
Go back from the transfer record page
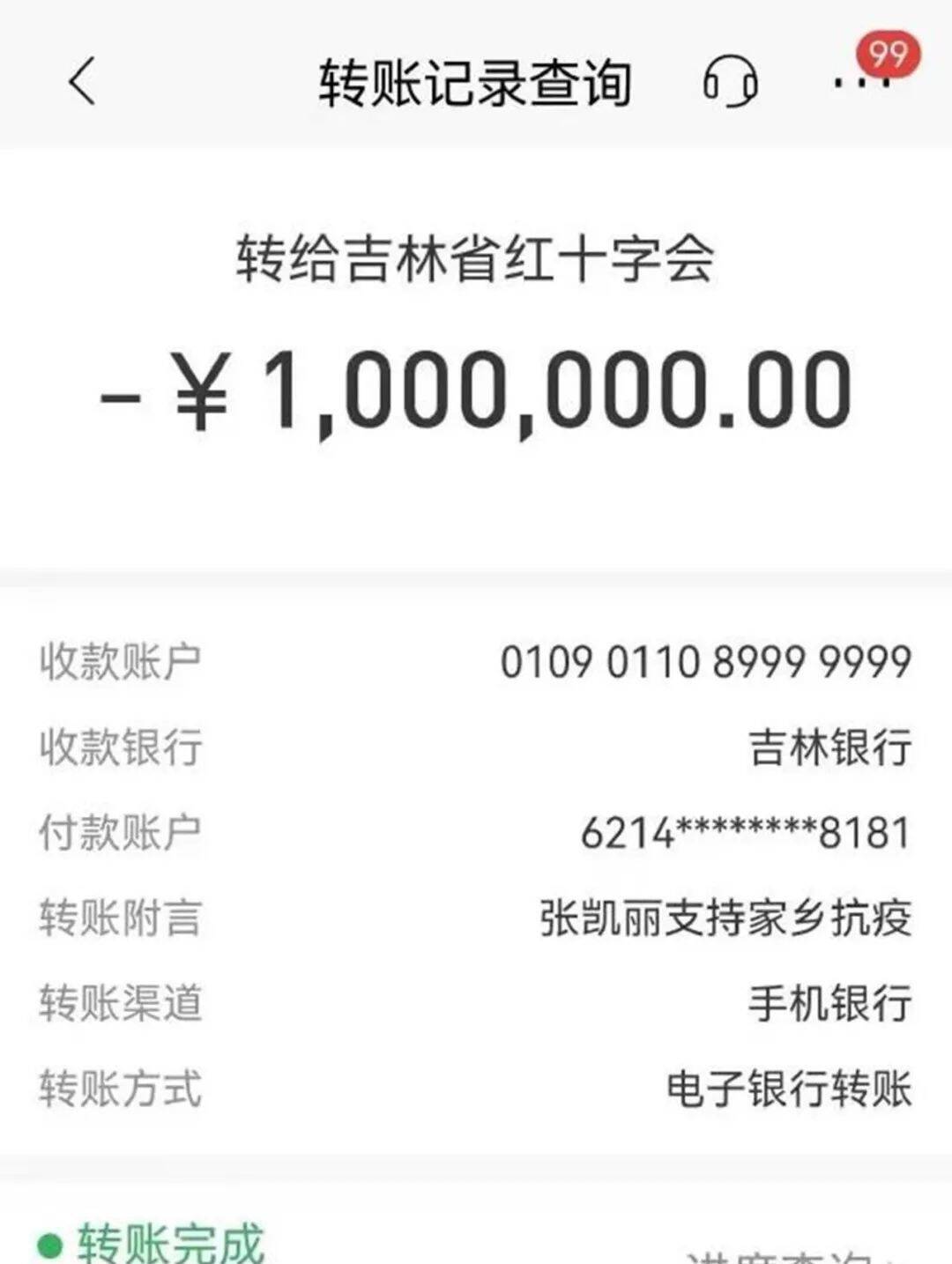point(82,82)
